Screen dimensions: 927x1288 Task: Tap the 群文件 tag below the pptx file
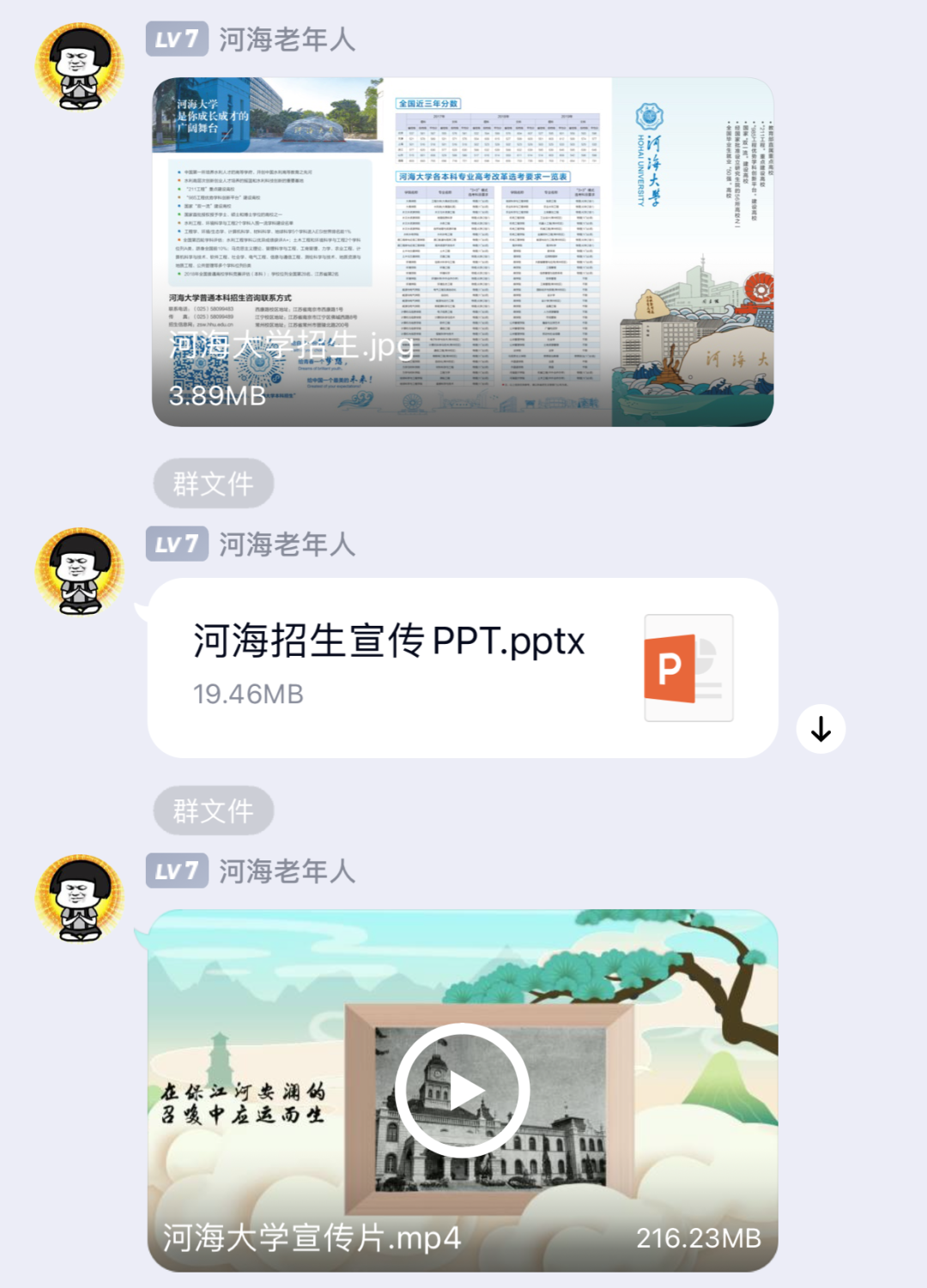(214, 810)
